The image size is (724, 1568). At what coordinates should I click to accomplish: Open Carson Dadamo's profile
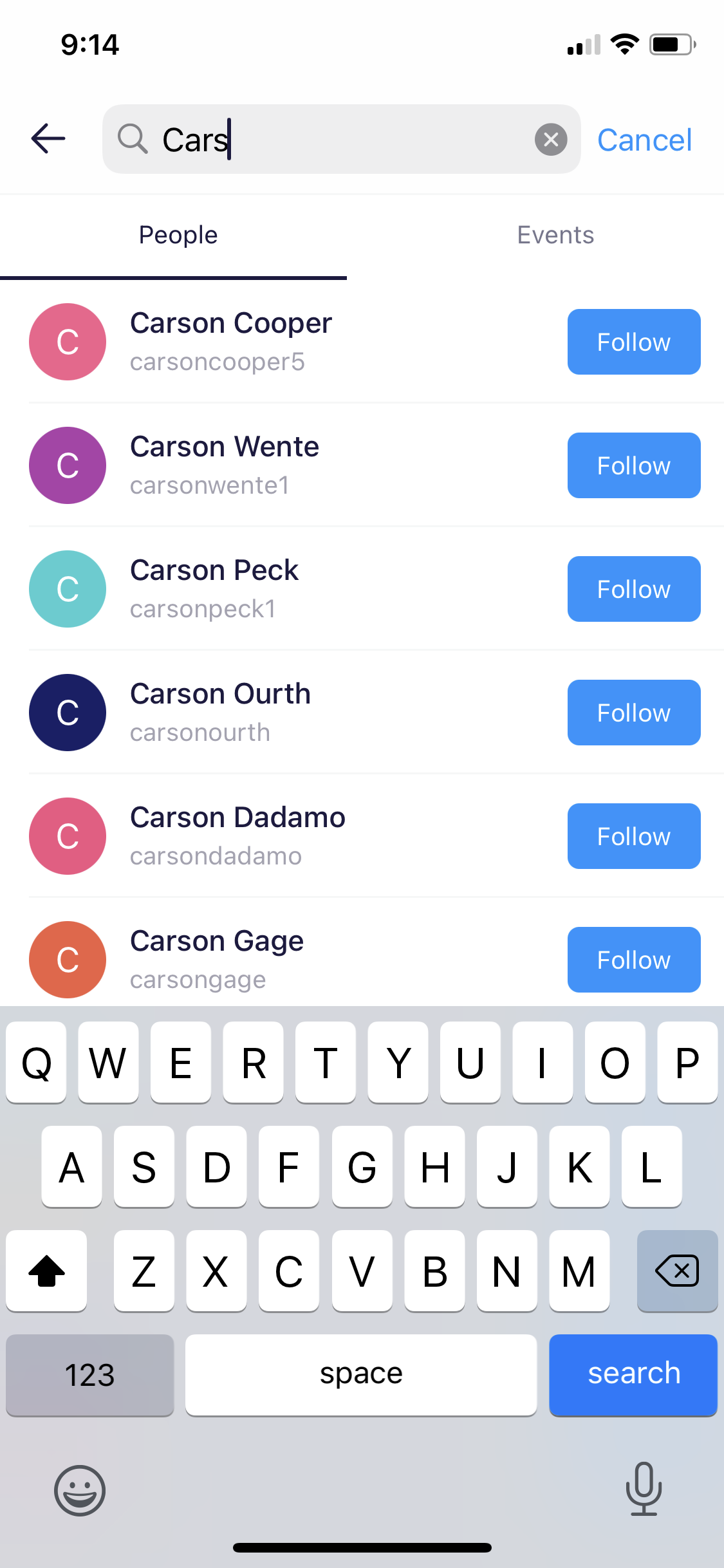(x=237, y=835)
